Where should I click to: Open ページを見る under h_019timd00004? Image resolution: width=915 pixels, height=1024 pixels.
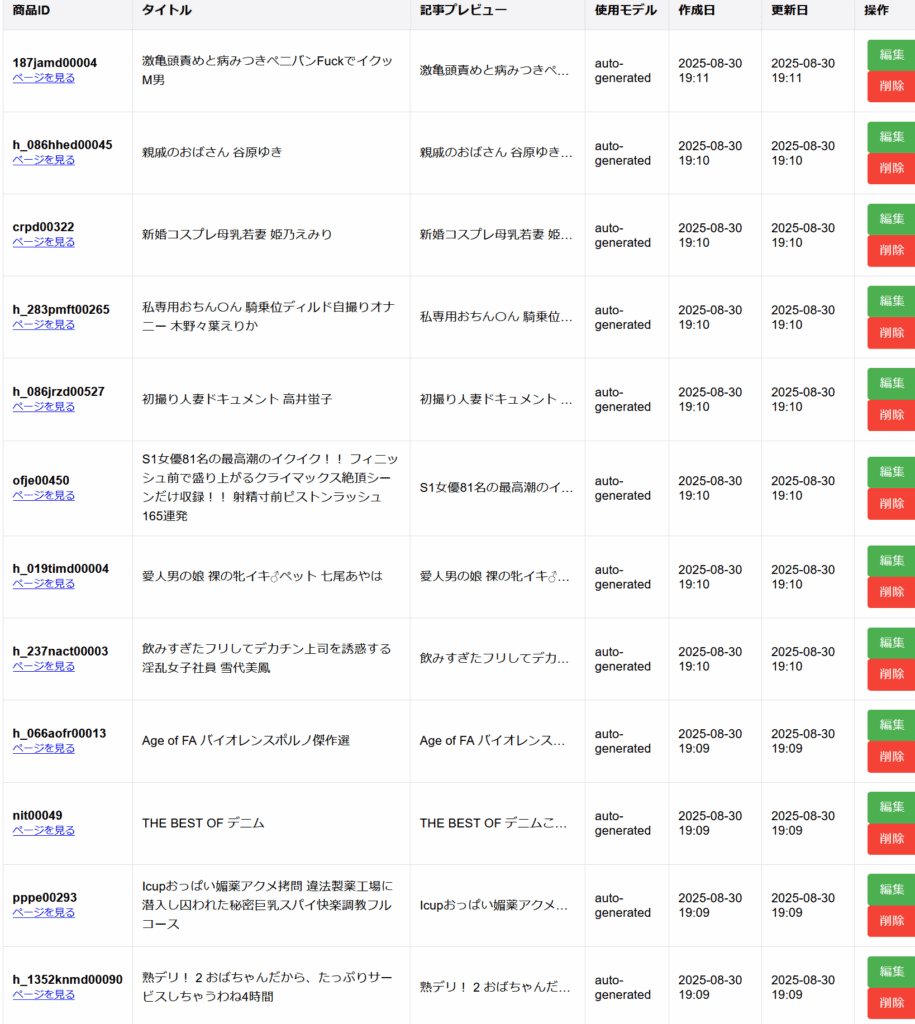(x=43, y=584)
